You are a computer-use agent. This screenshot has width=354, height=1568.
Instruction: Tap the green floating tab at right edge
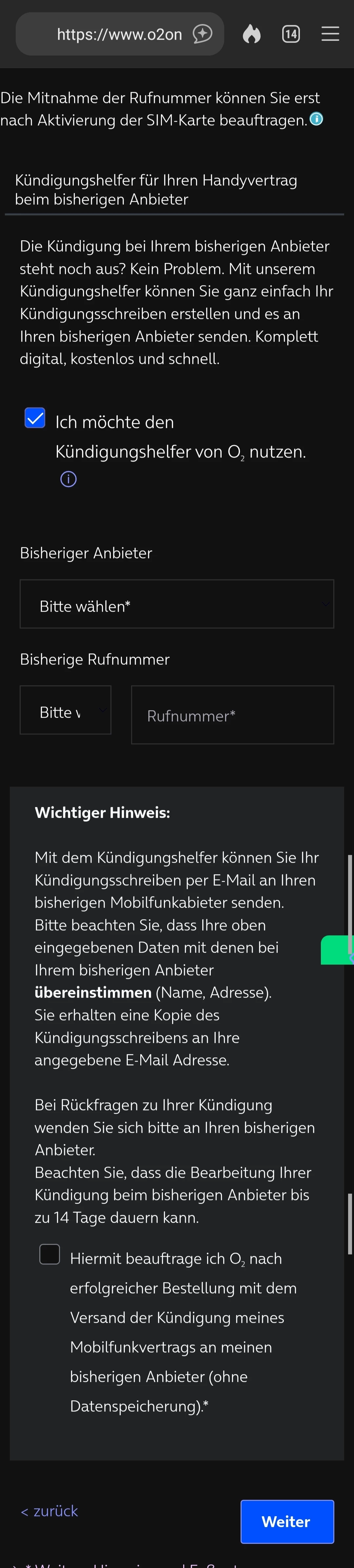(x=338, y=950)
